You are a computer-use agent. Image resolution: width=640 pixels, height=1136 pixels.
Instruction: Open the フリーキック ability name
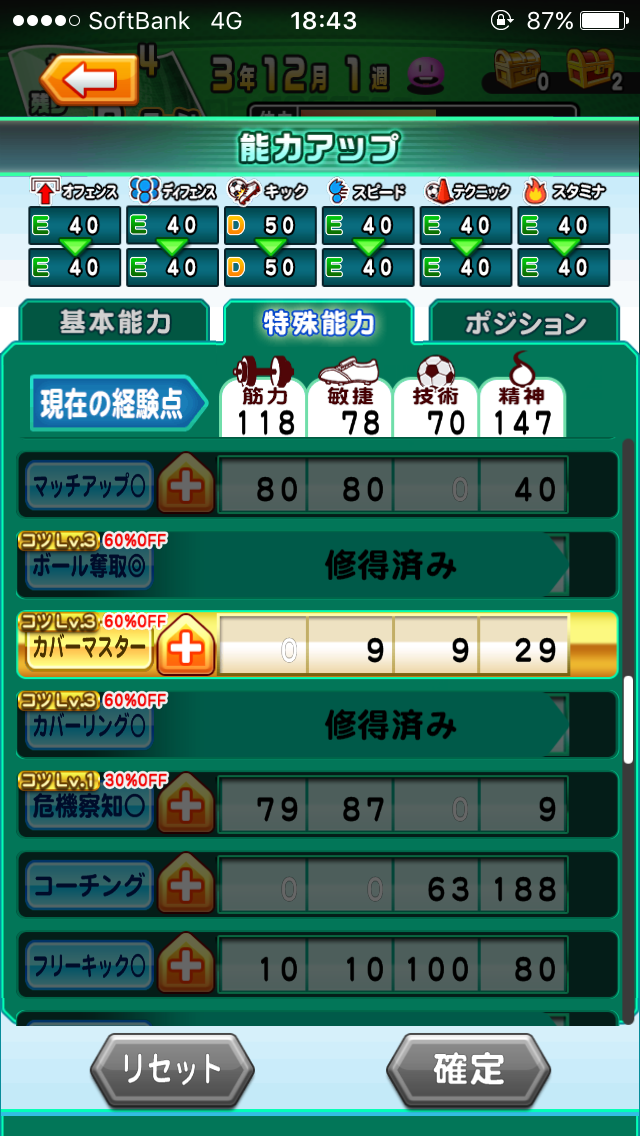click(88, 967)
